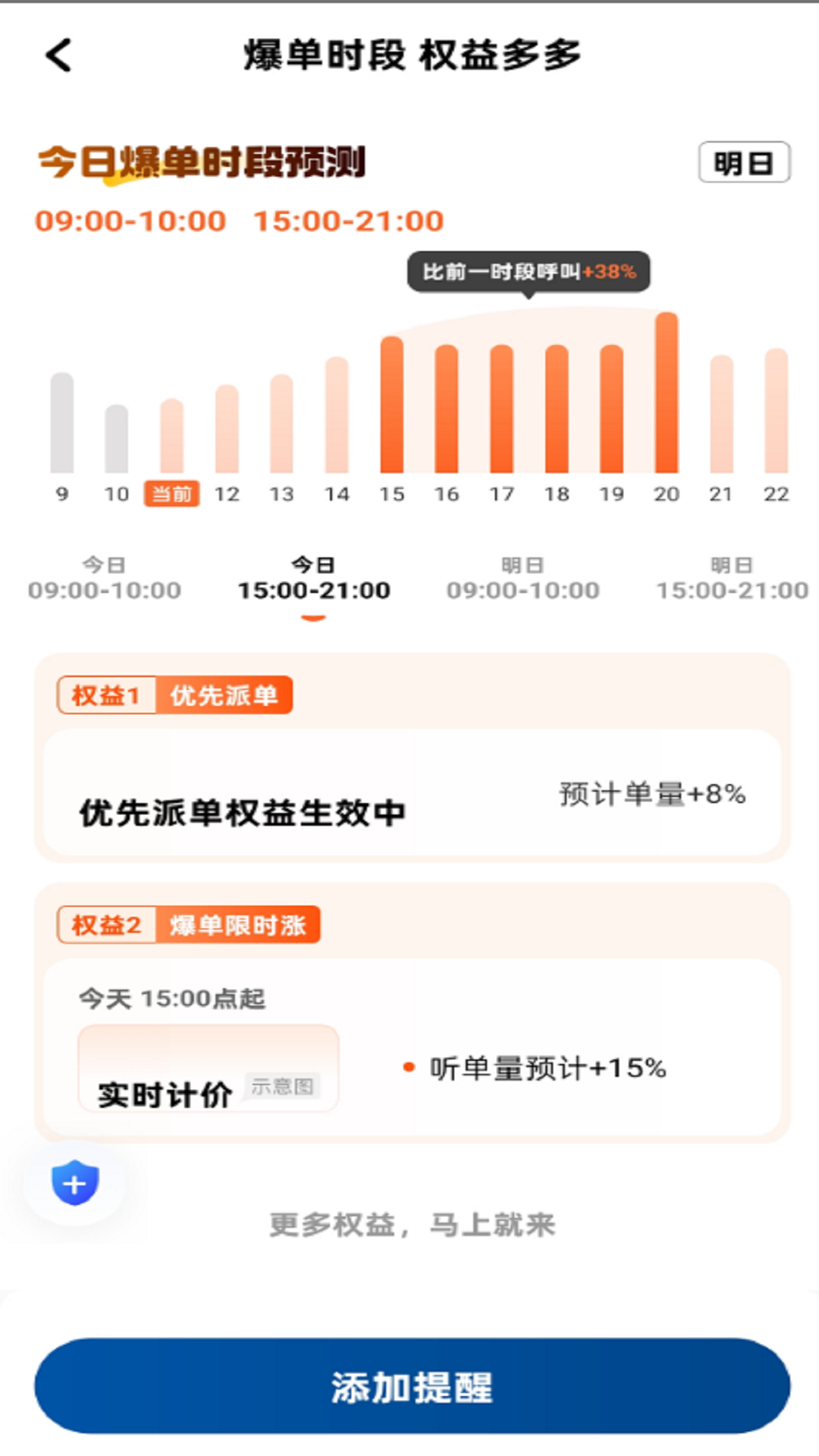Image resolution: width=819 pixels, height=1456 pixels.
Task: Tap the 优先派单 label badge
Action: pos(227,695)
